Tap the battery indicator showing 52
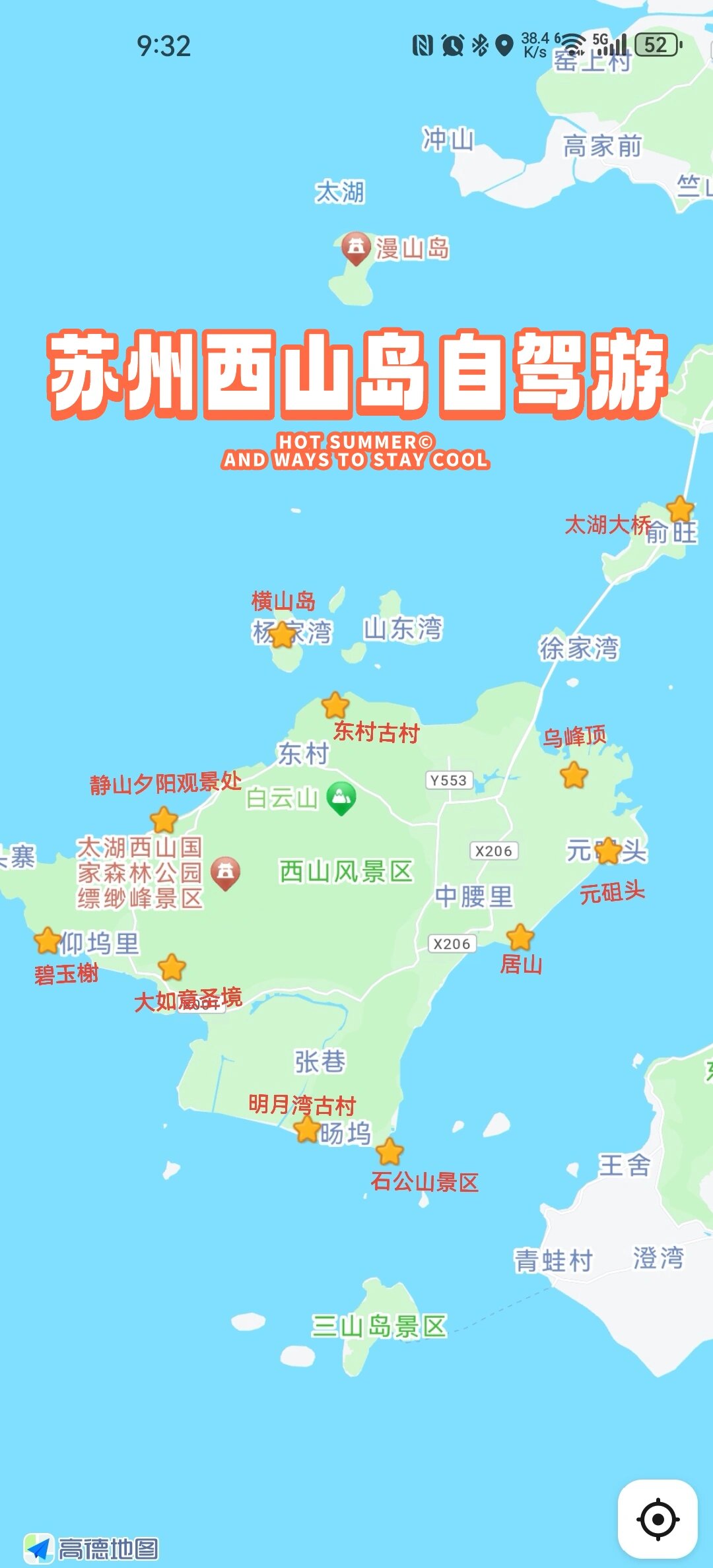This screenshot has width=713, height=1568. point(657,45)
